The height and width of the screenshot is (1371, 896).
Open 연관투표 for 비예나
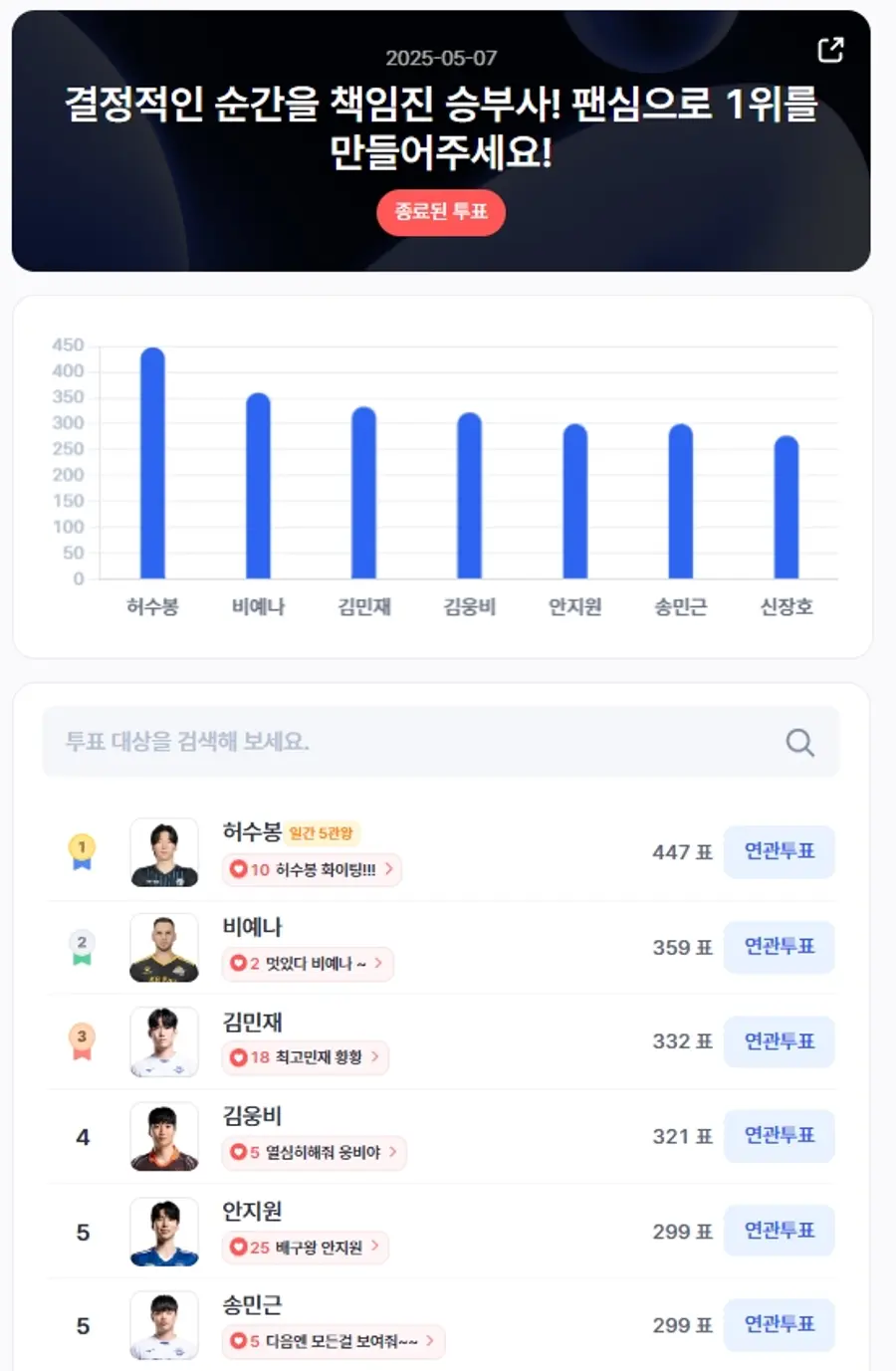click(x=780, y=947)
